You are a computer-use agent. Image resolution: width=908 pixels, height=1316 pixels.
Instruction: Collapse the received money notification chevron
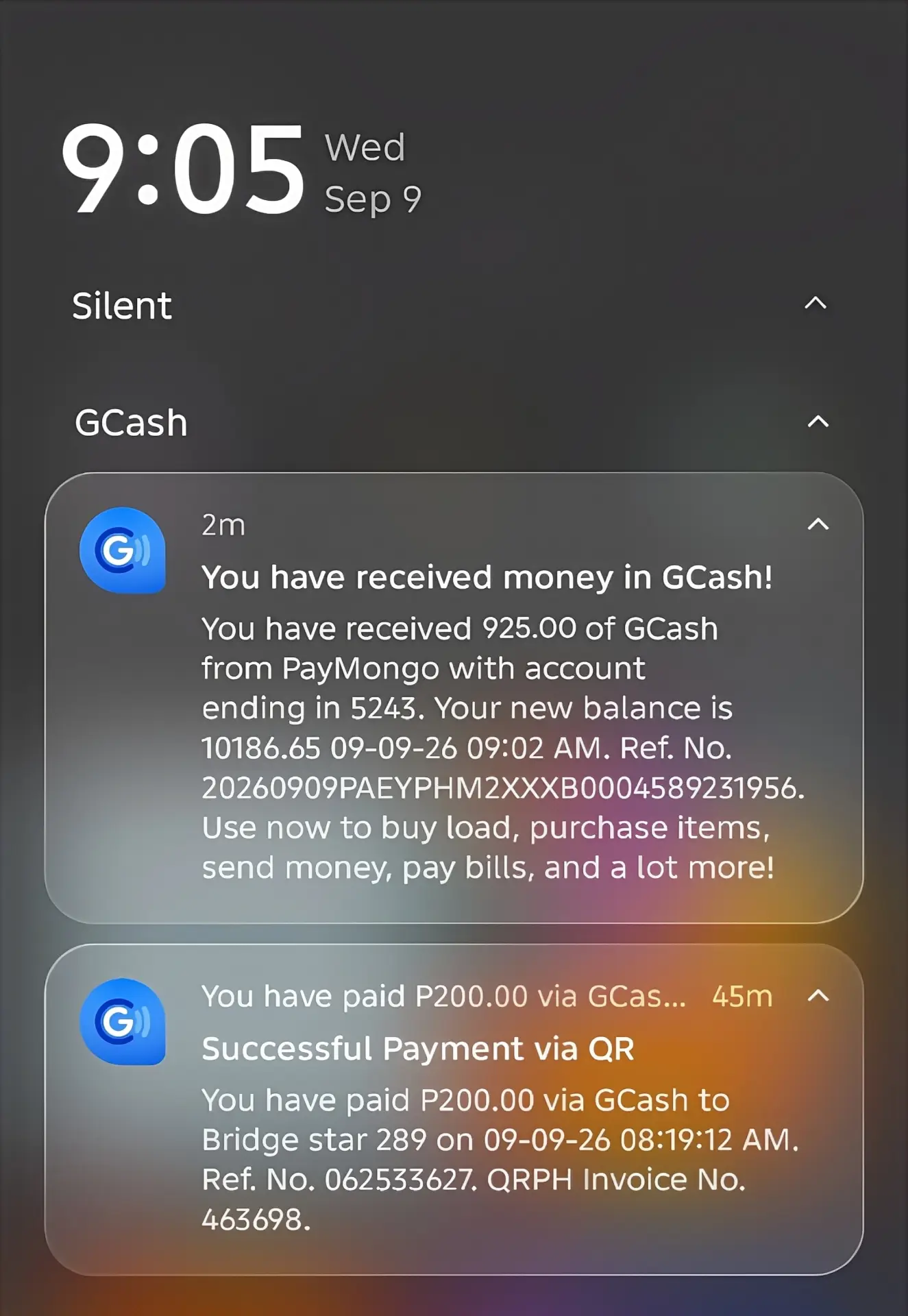[818, 524]
